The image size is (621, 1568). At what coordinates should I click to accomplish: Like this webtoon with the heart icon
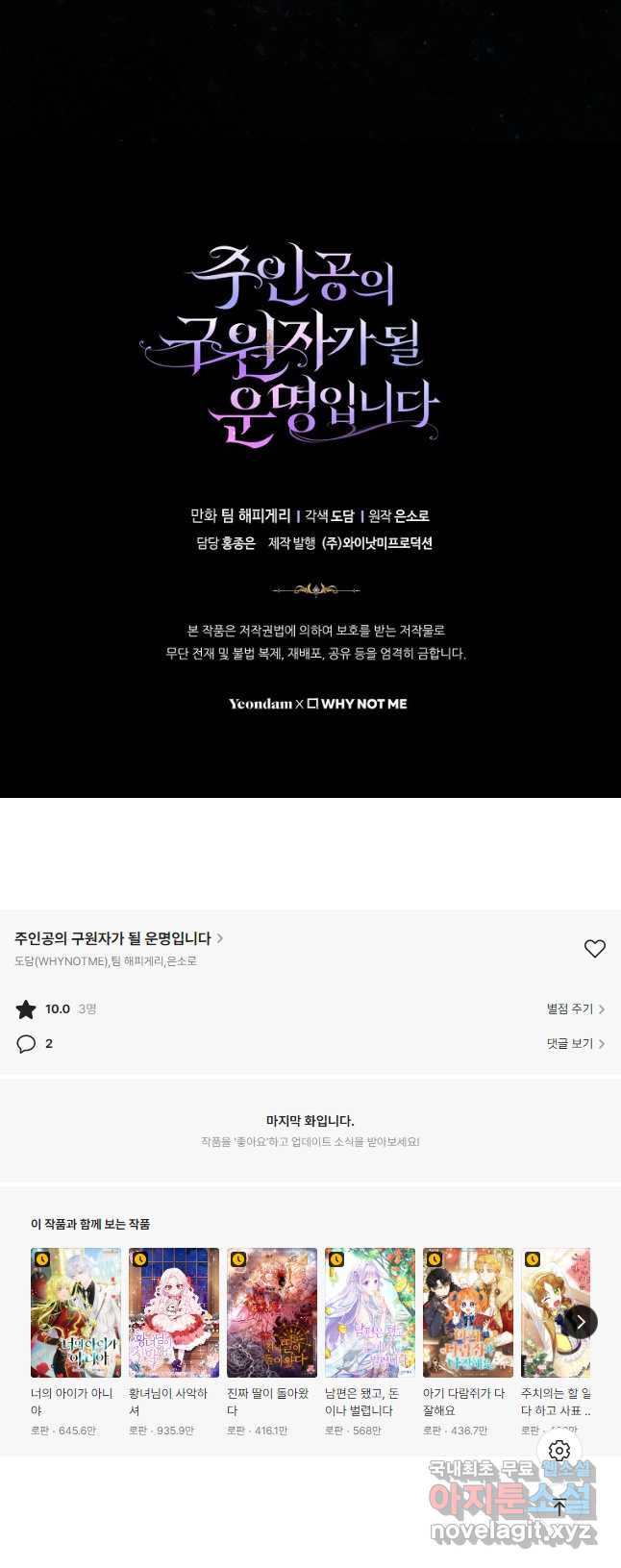coord(594,949)
